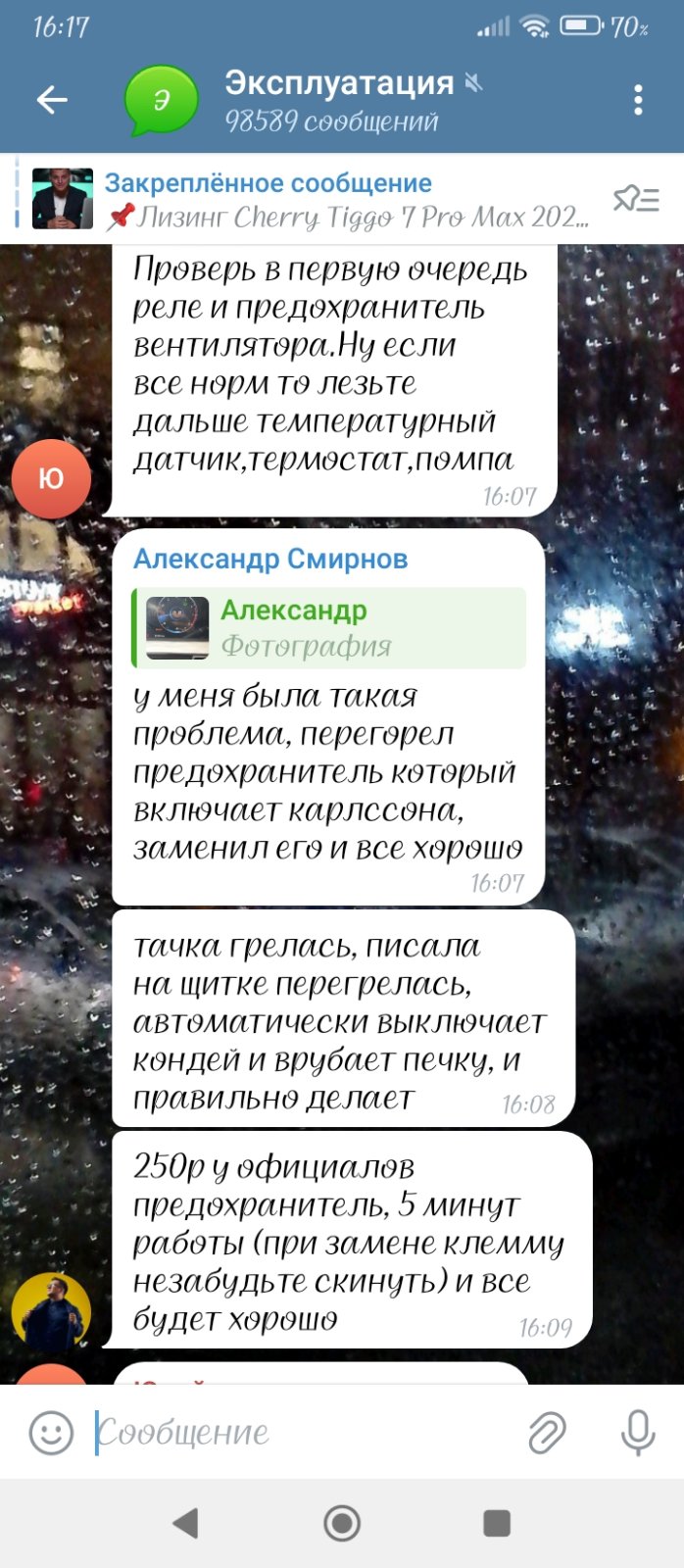Open recent apps with square button
This screenshot has width=684, height=1568.
coord(497,1523)
